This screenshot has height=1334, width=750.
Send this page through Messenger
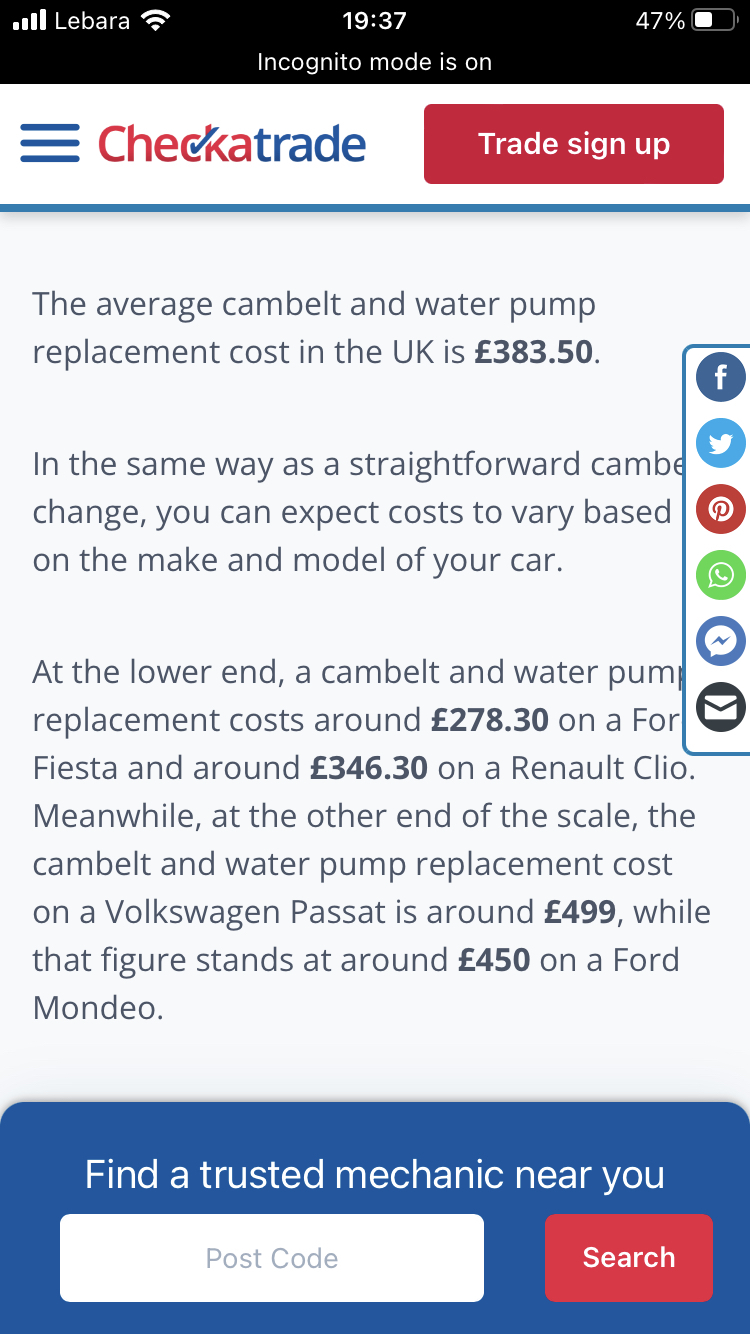(x=721, y=641)
